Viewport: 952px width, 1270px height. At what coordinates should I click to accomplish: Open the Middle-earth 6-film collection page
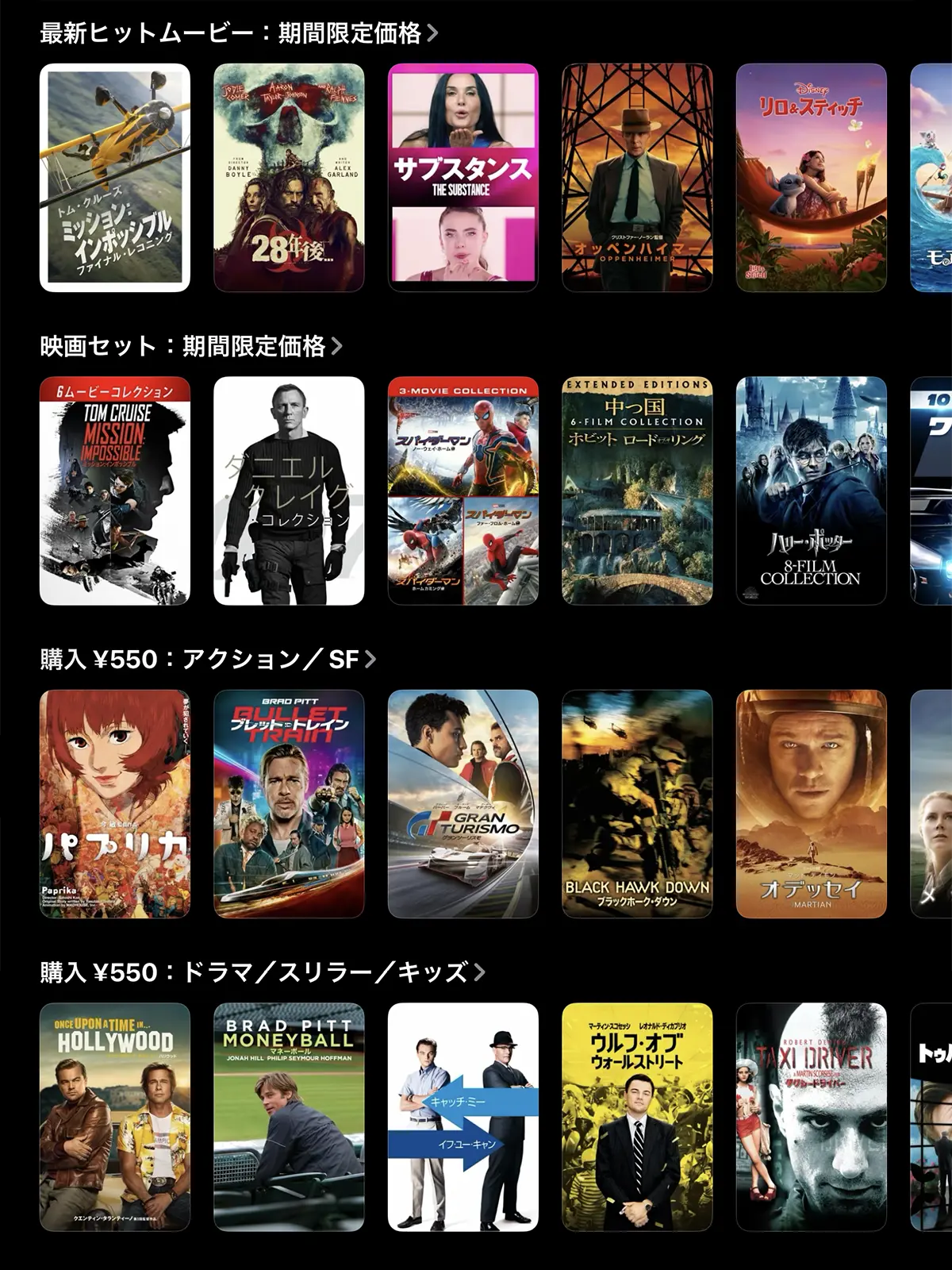tap(634, 491)
